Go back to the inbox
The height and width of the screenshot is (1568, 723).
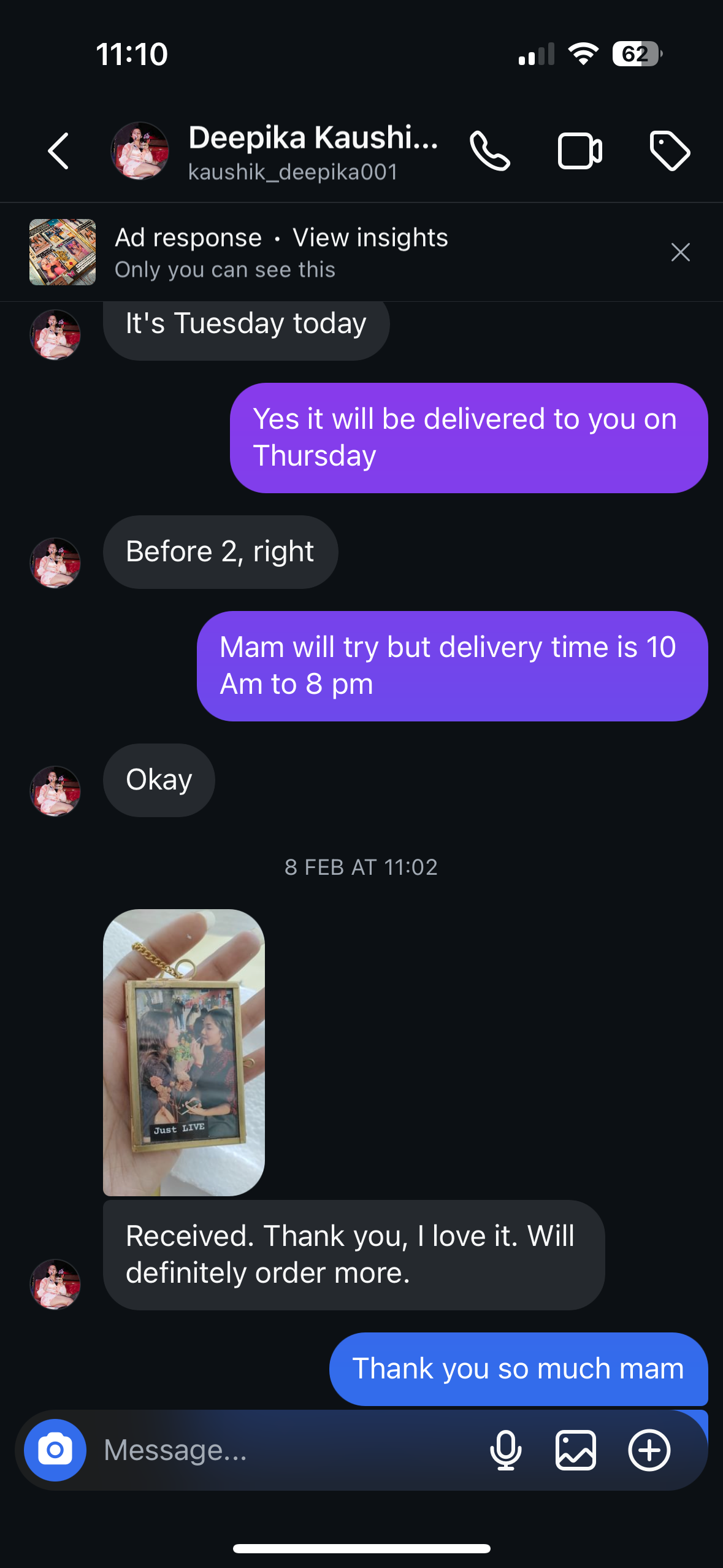click(59, 151)
